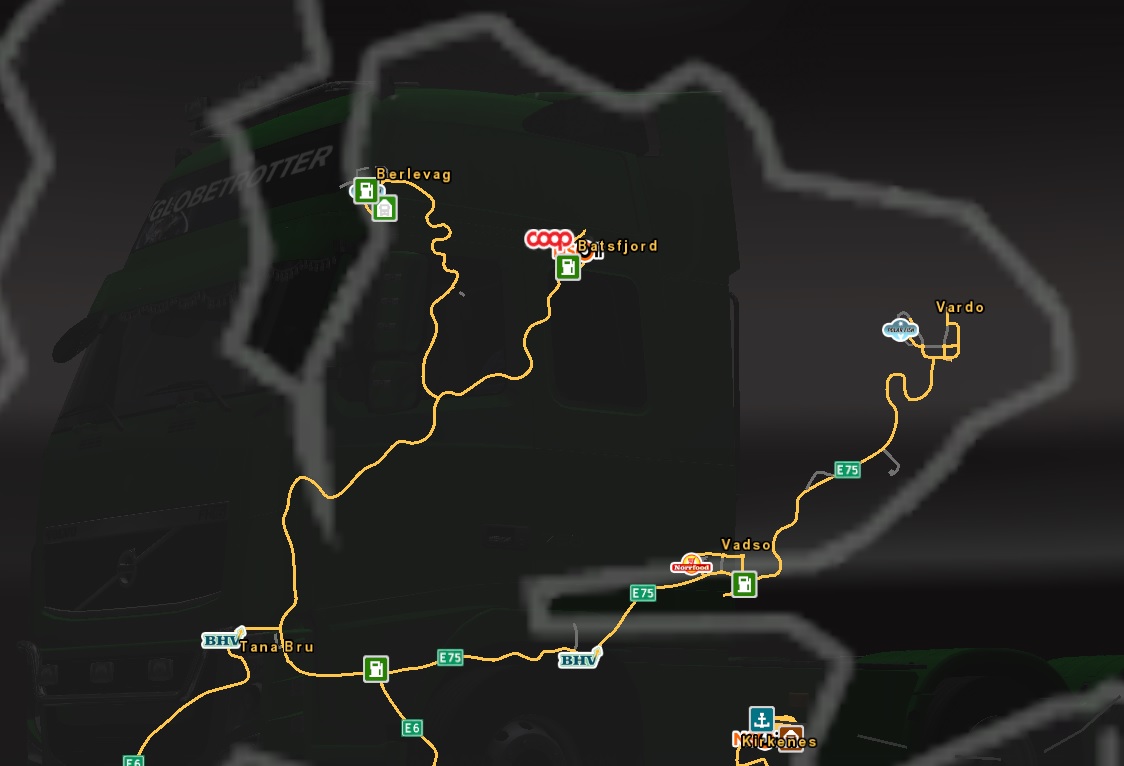The height and width of the screenshot is (766, 1124).
Task: Open the depot icon below Berlevag fuel station
Action: point(385,208)
